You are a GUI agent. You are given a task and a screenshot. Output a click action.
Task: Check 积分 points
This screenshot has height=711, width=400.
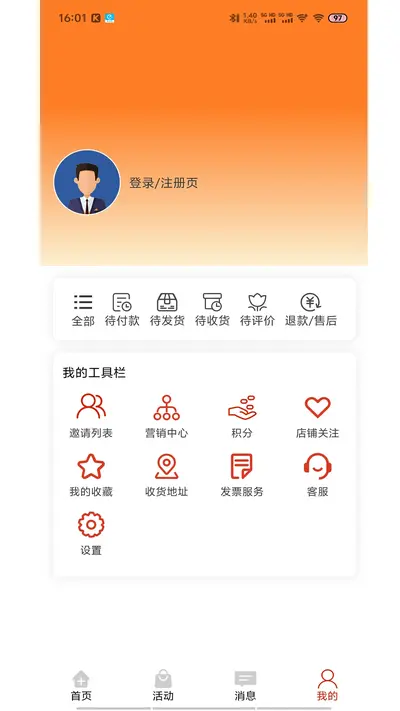coord(242,417)
